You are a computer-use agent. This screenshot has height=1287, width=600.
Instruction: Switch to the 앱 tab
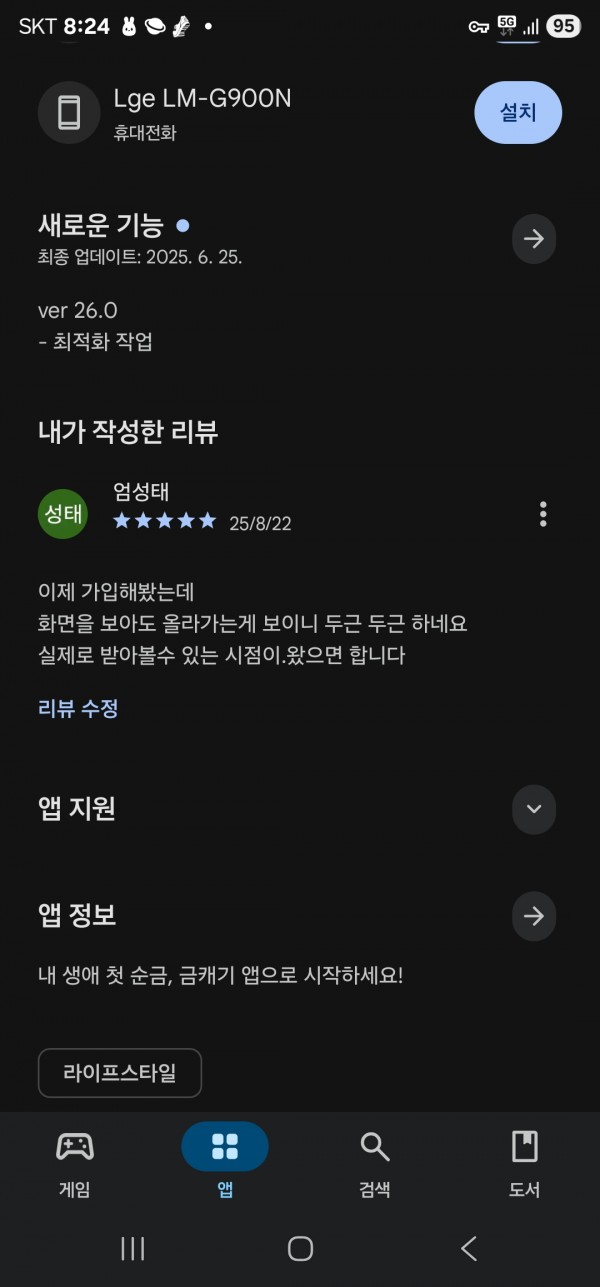click(x=225, y=1162)
